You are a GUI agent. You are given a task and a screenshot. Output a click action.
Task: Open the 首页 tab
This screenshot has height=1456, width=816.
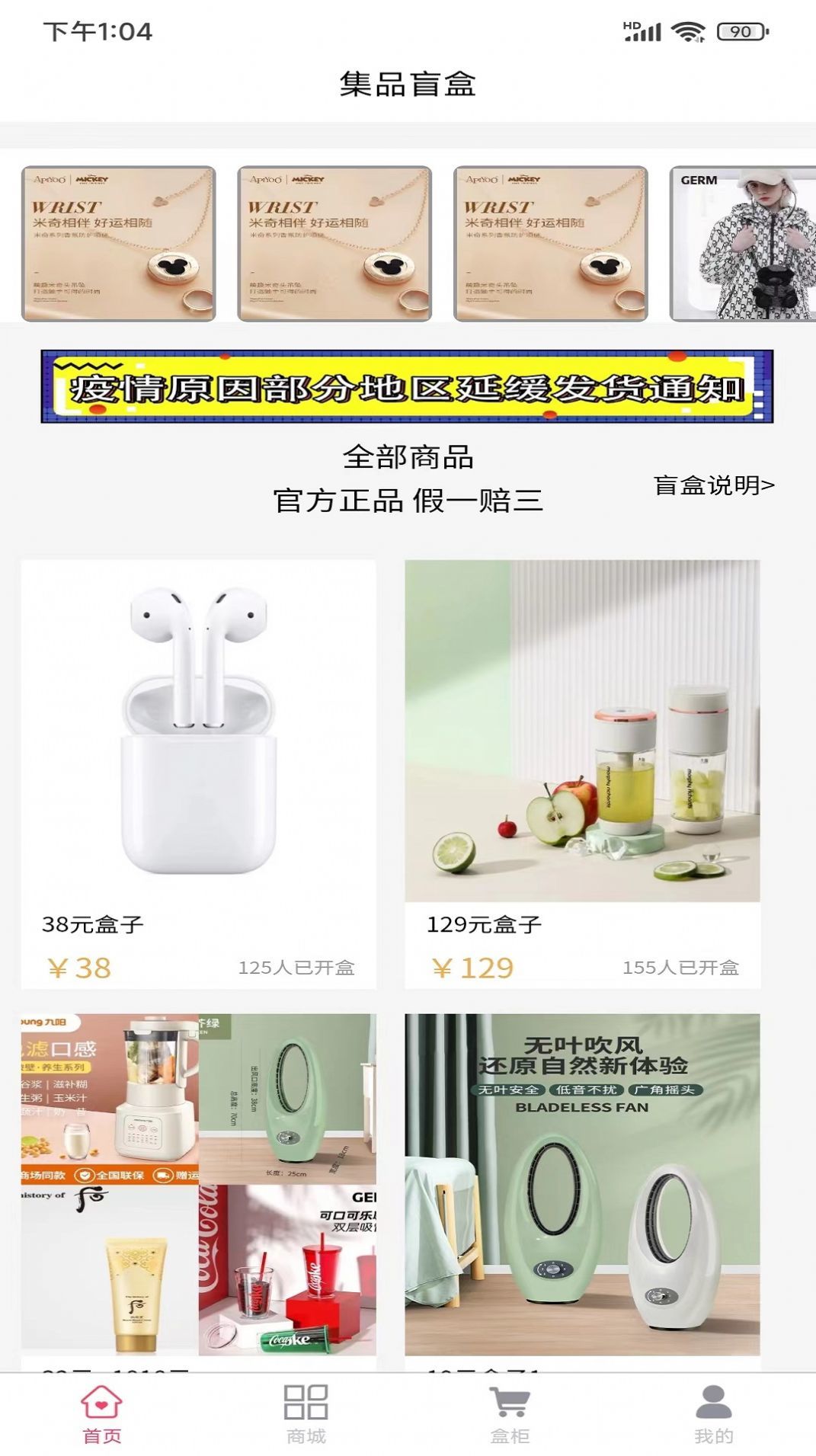[101, 1414]
